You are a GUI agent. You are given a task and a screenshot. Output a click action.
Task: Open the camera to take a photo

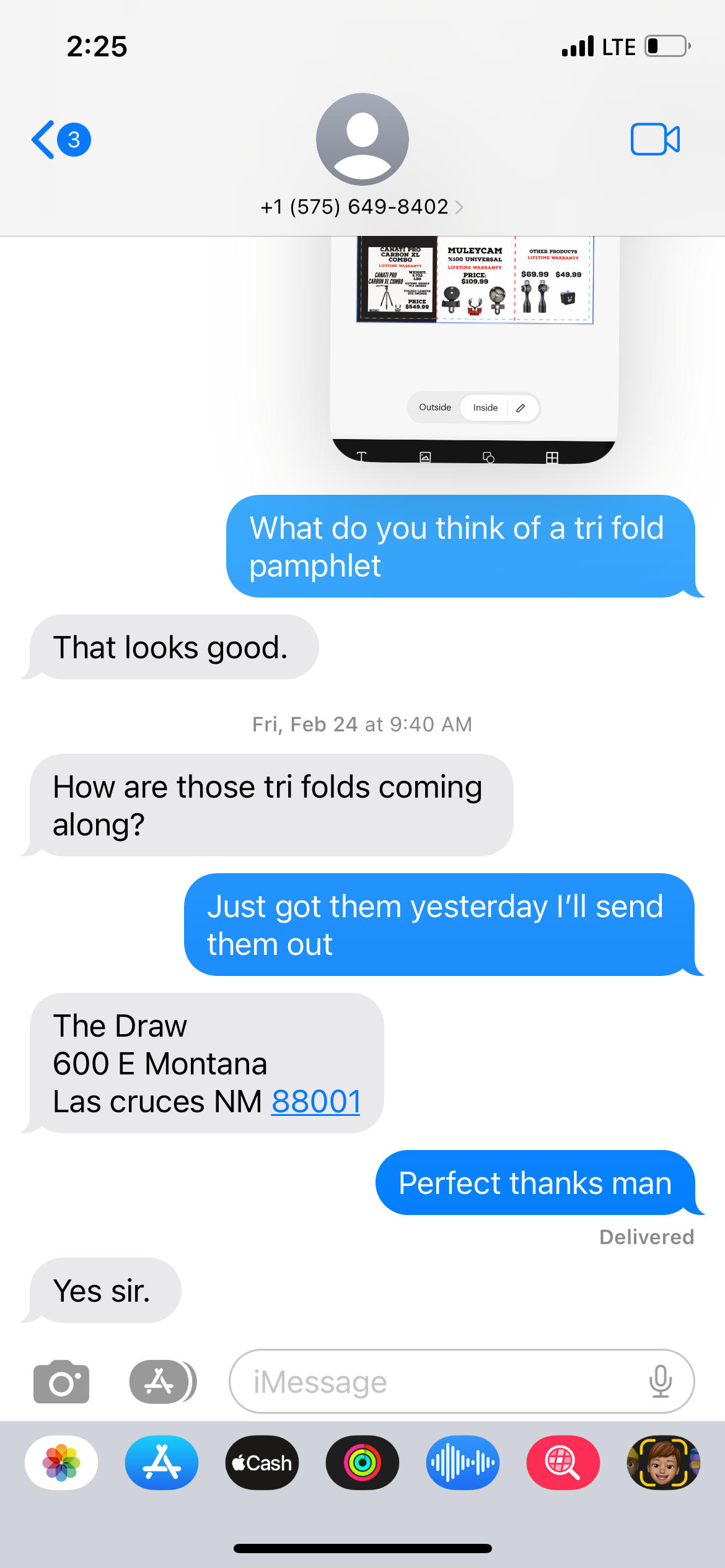[61, 1382]
